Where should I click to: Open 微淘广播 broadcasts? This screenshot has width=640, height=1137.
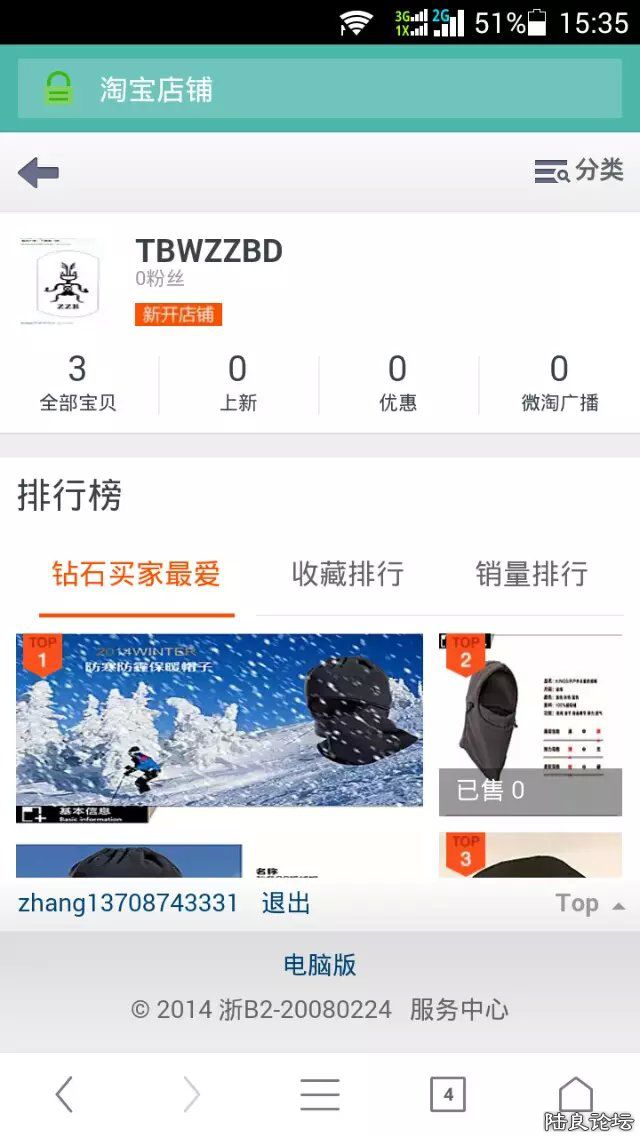559,383
